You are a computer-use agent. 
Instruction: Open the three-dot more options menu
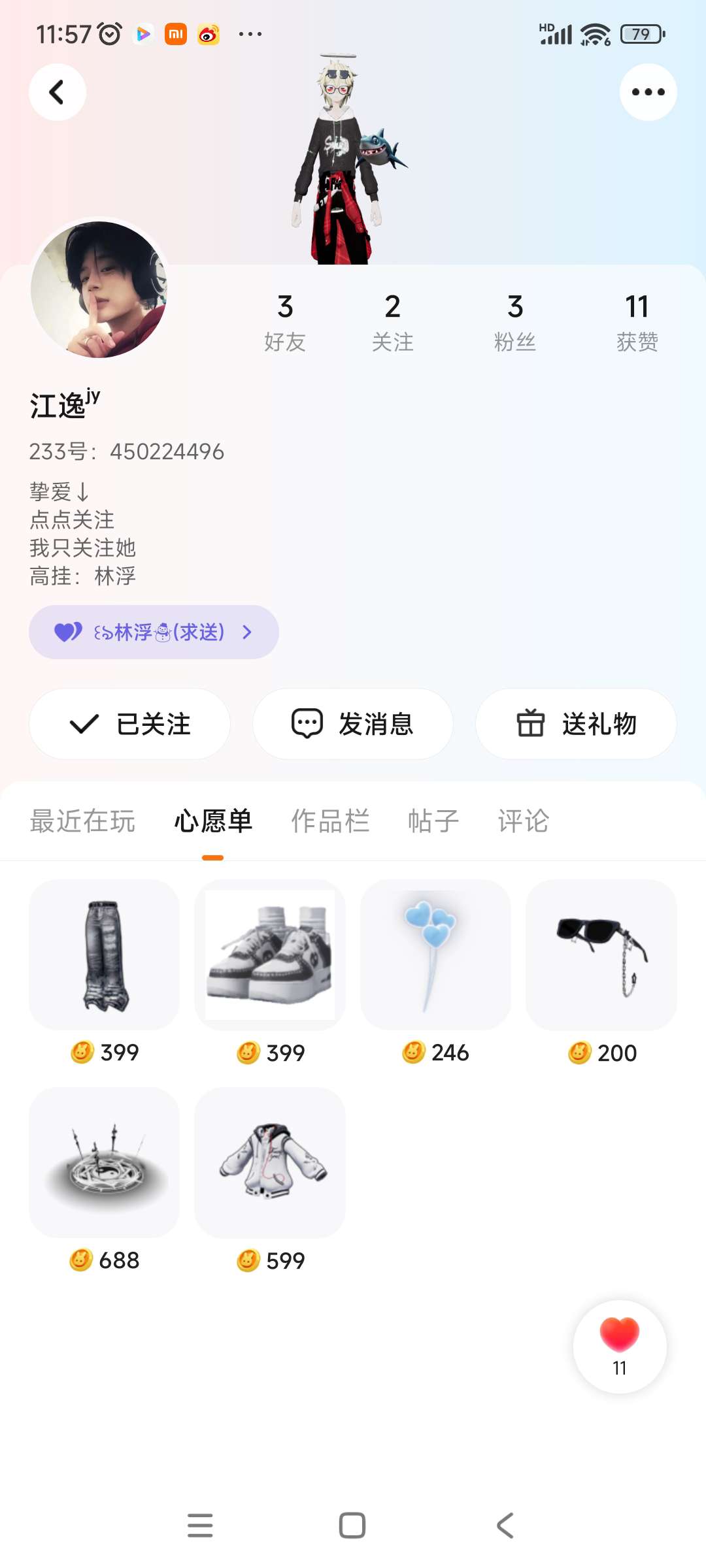pos(648,92)
